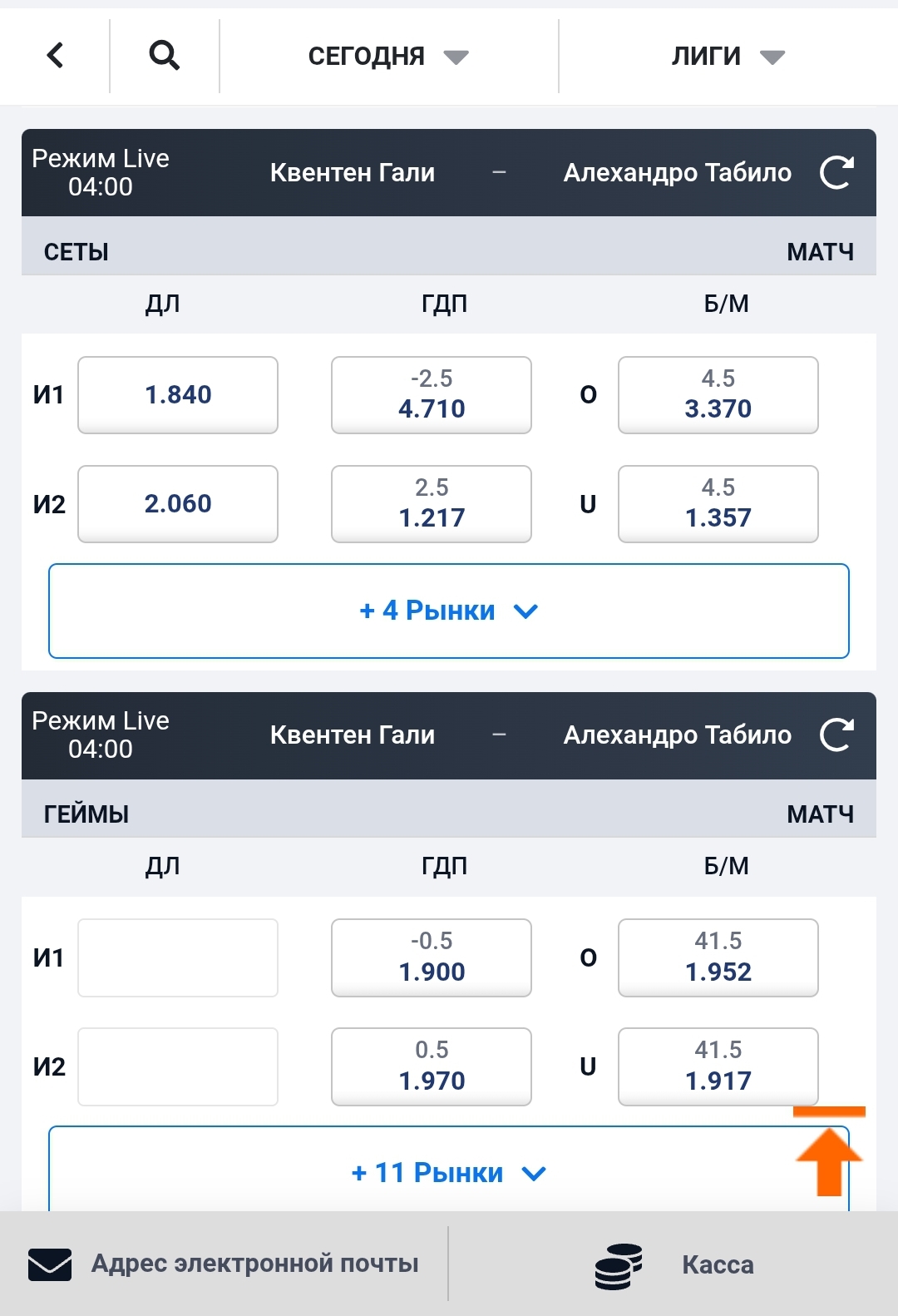The height and width of the screenshot is (1316, 898).
Task: Open the СЕГОДНЯ date dropdown
Action: (387, 56)
